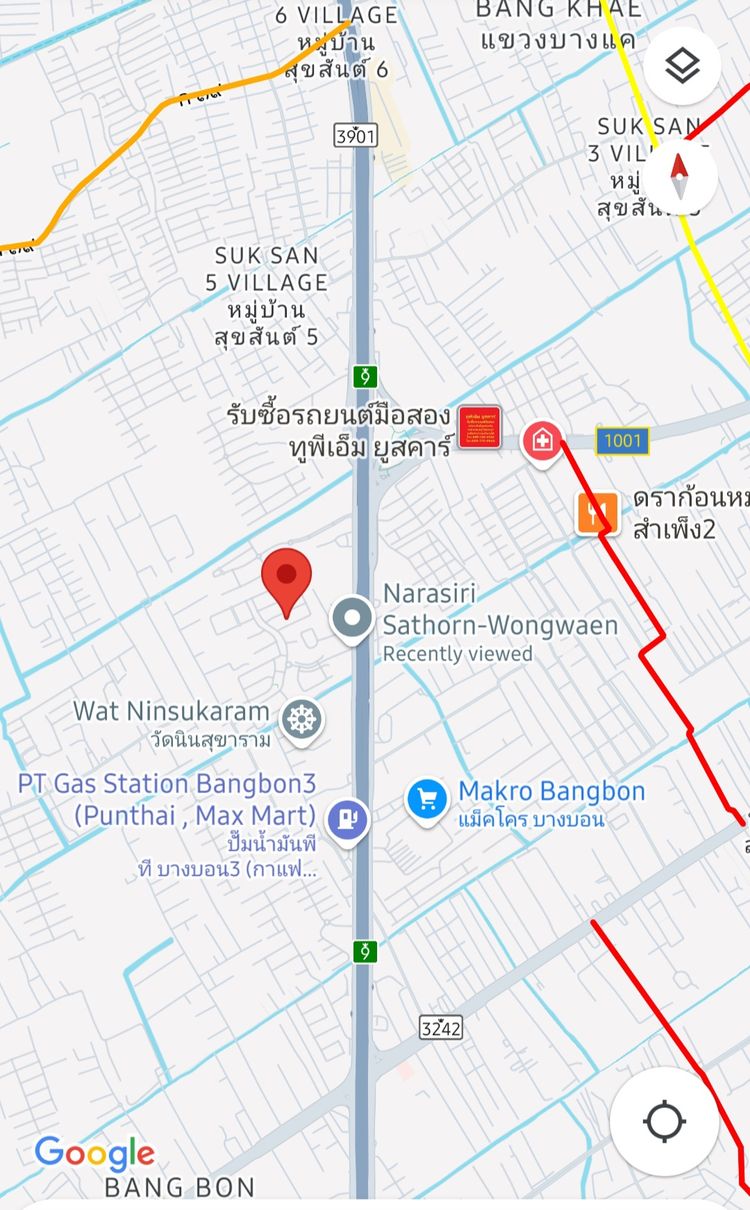Open Makro Bangbon shopping marker

pyautogui.click(x=427, y=800)
